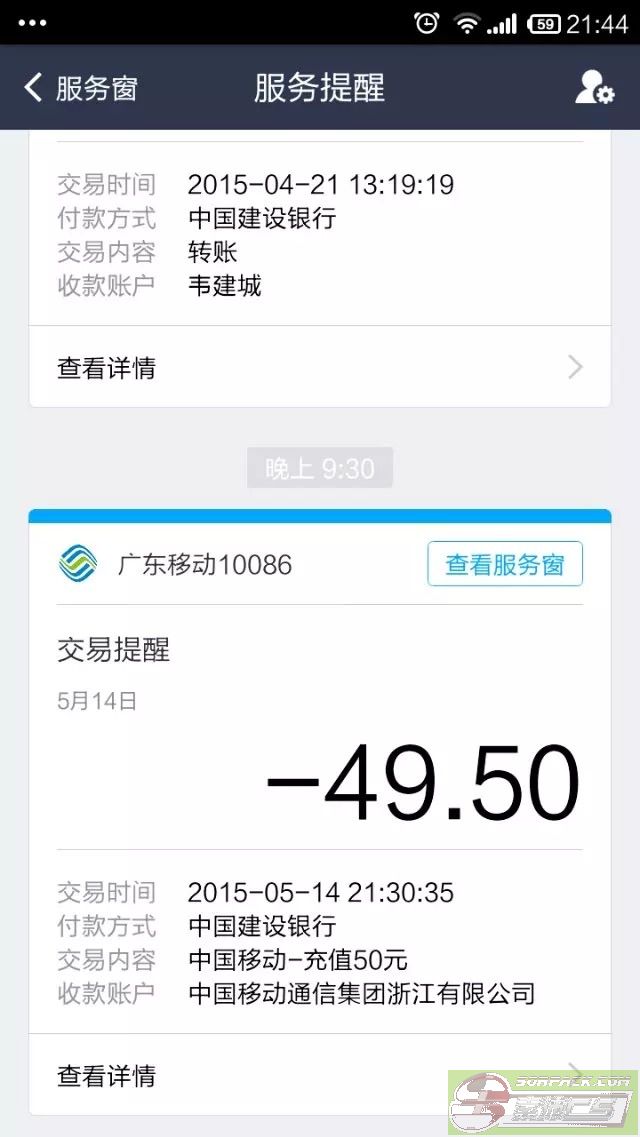Open 查看详情 for the 中国移动 recharge
Image resolution: width=640 pixels, height=1137 pixels.
pos(320,1075)
